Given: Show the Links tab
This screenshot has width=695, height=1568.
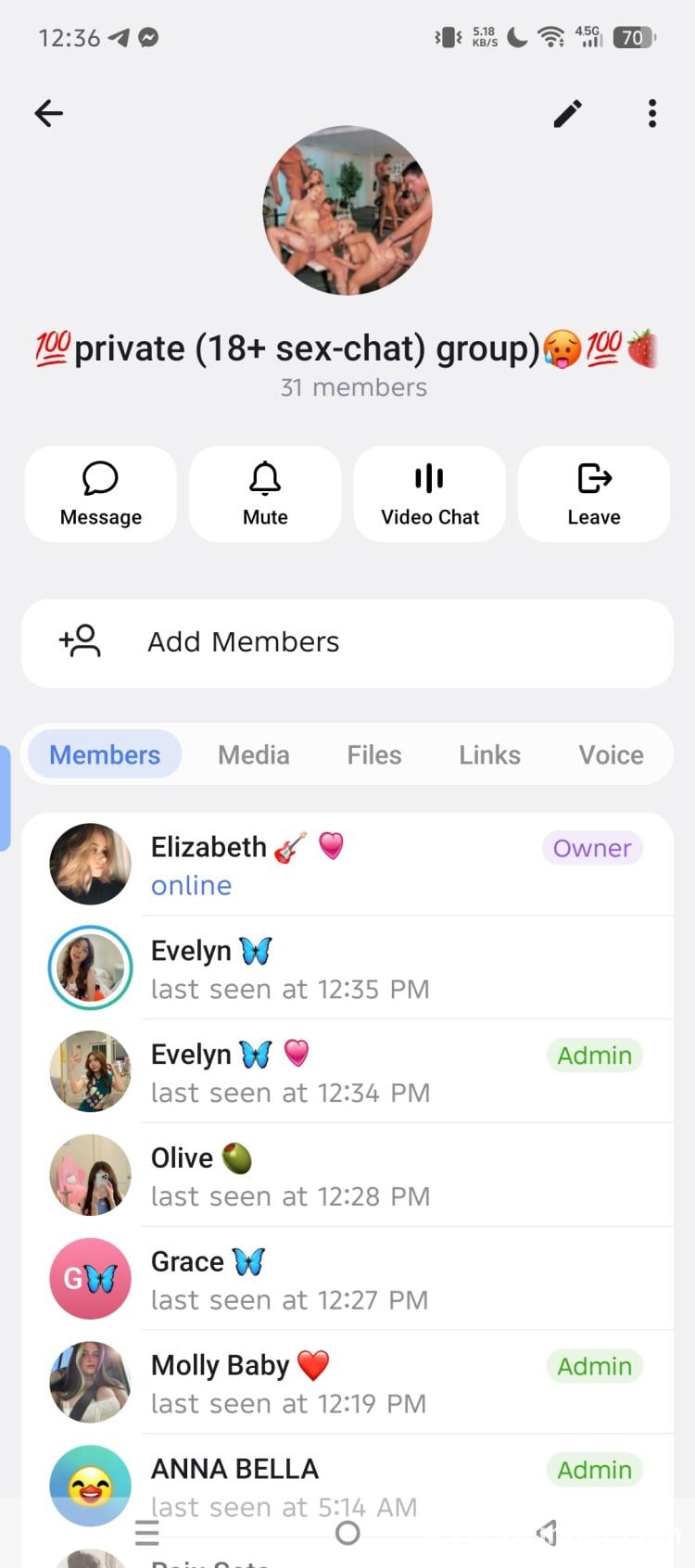Looking at the screenshot, I should pyautogui.click(x=489, y=754).
